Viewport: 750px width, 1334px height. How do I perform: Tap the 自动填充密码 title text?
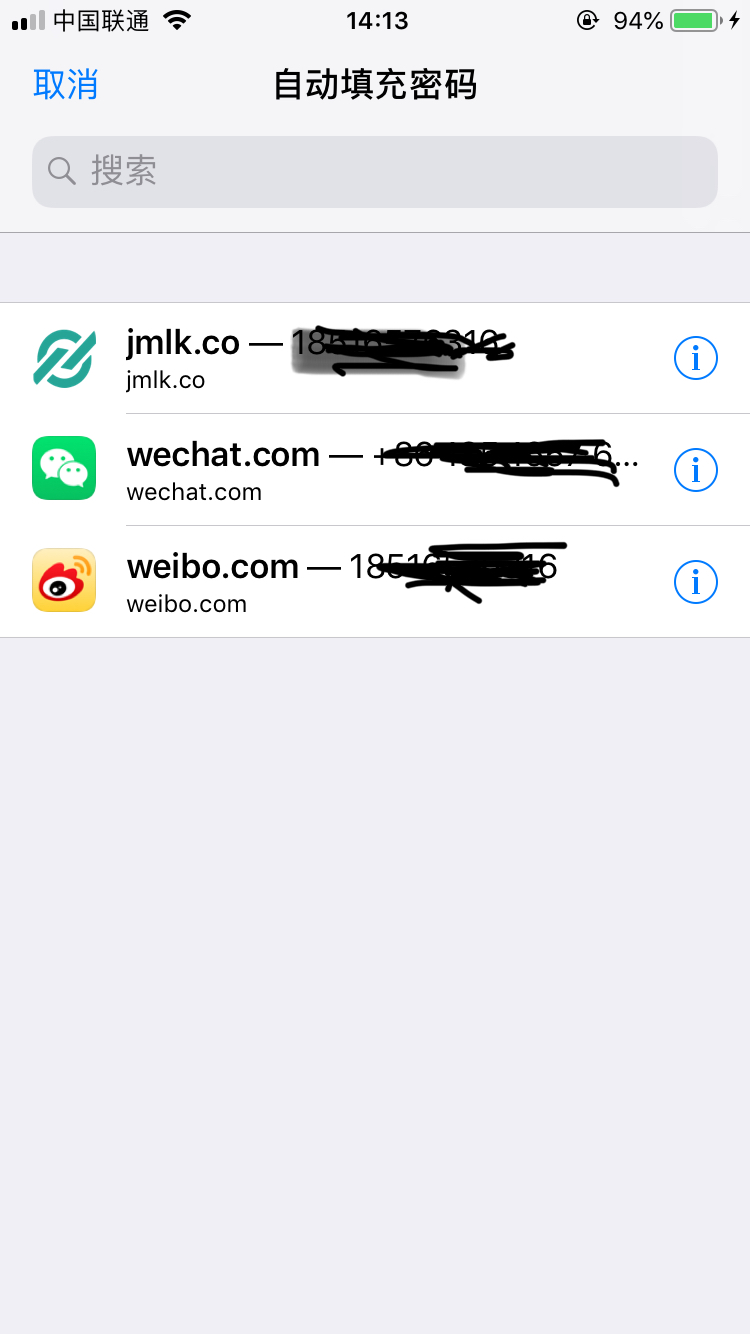click(375, 86)
